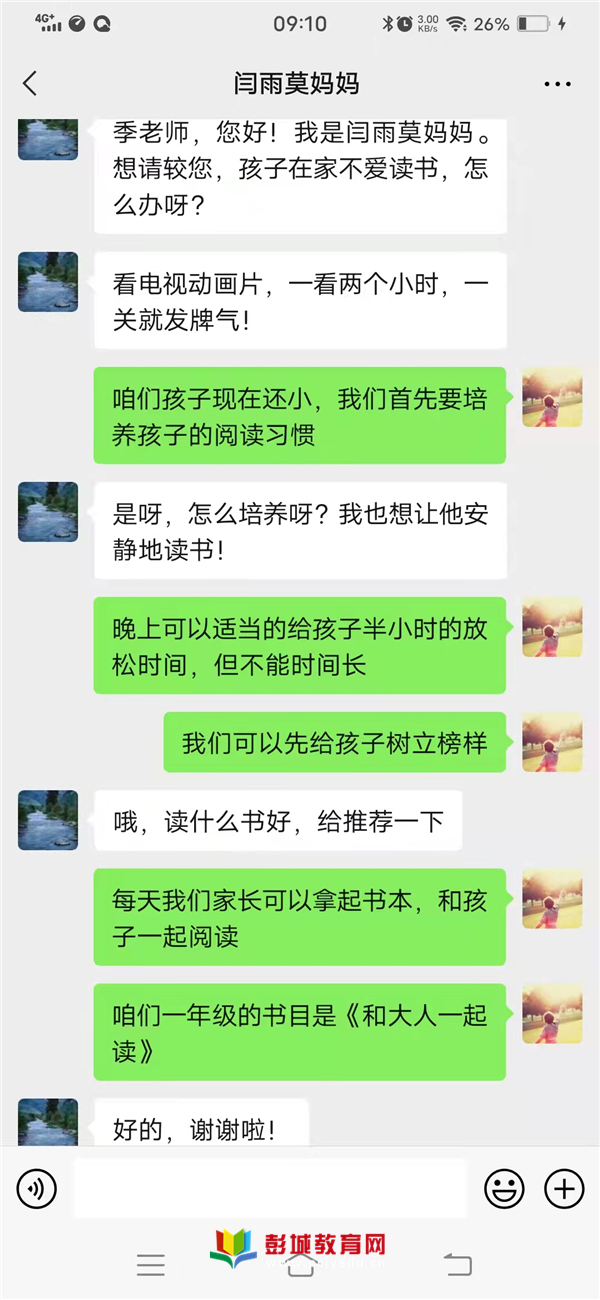Tap the system back navigation button
This screenshot has width=600, height=1300.
pos(457,1264)
